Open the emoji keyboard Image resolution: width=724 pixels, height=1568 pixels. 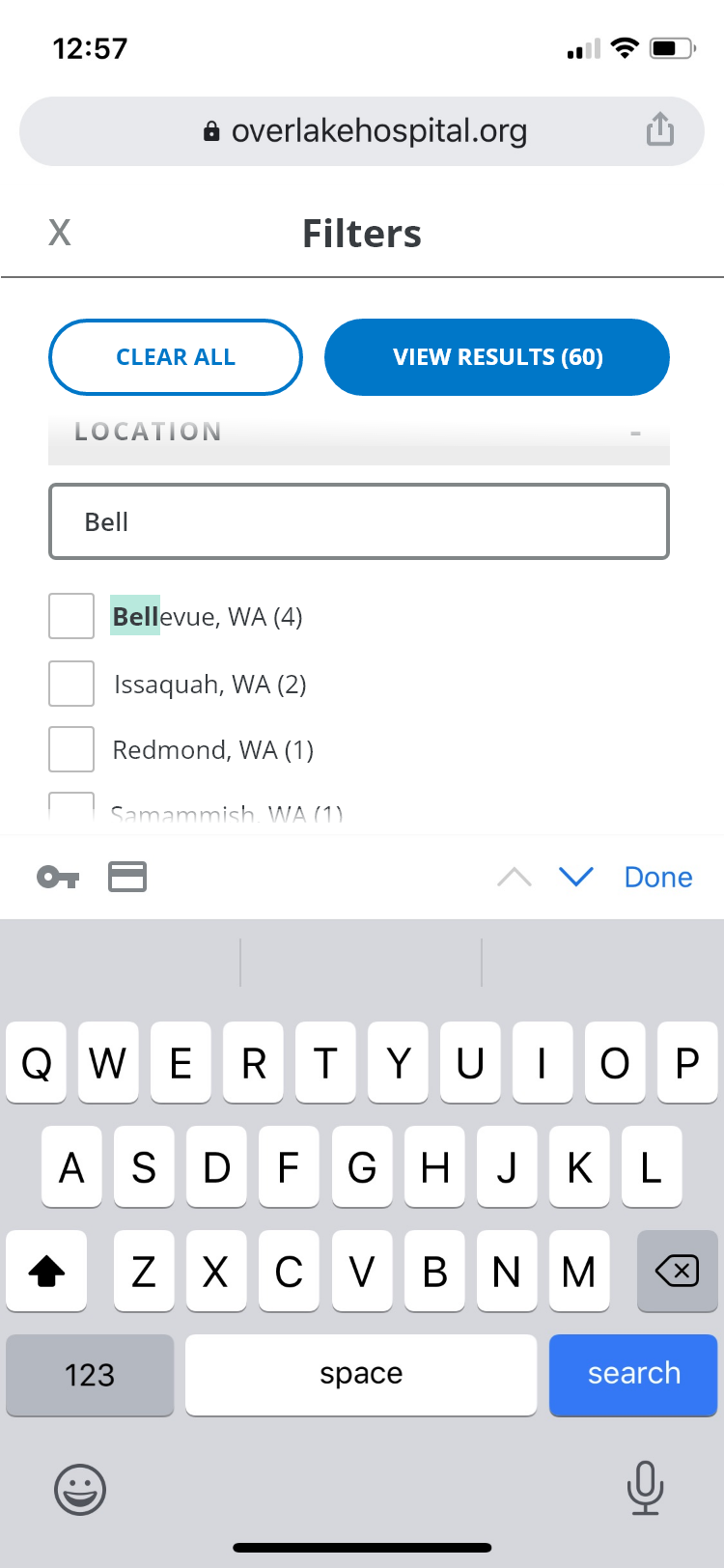coord(80,1488)
